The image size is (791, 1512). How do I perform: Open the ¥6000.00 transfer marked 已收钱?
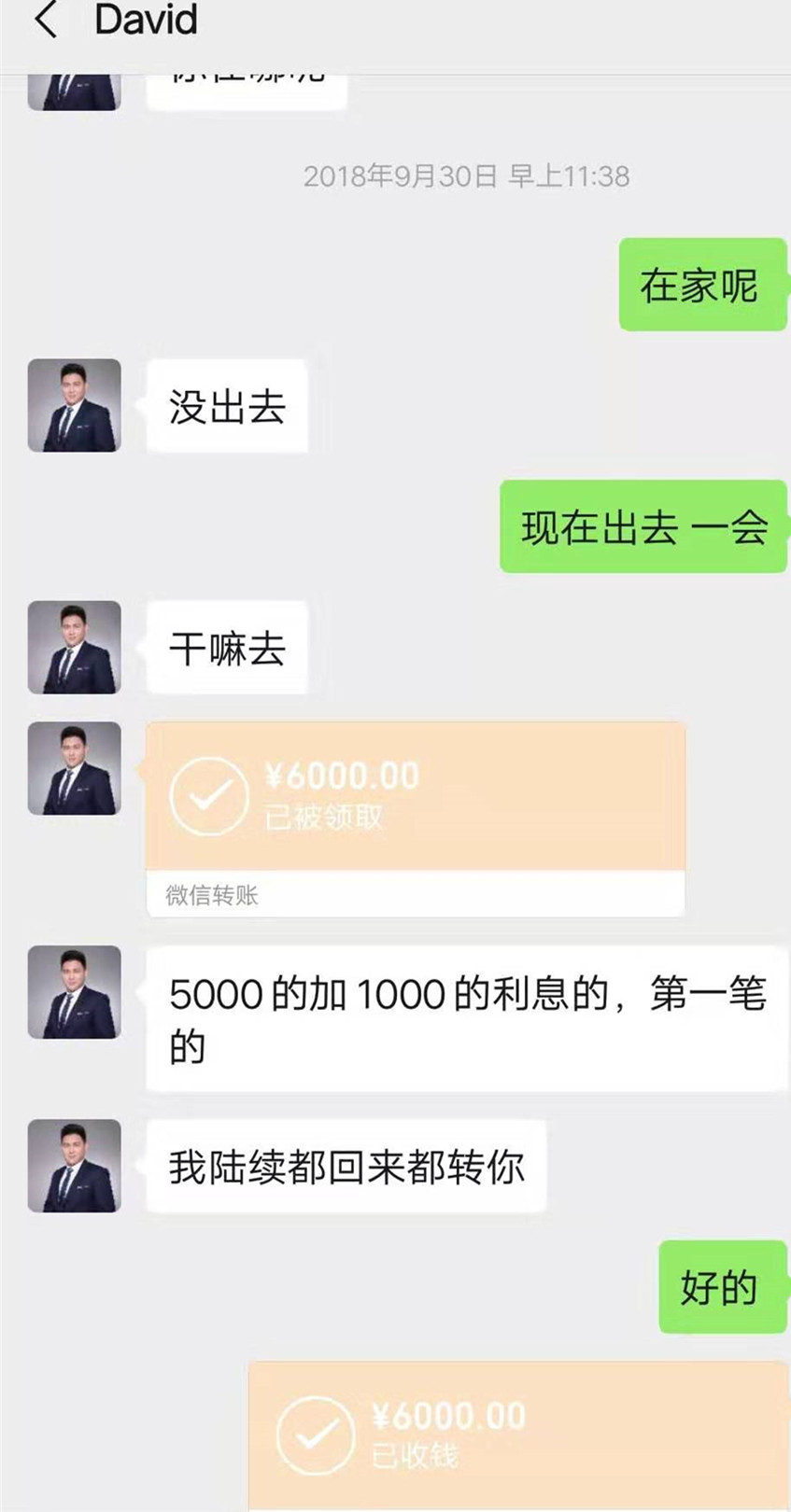pyautogui.click(x=518, y=1435)
